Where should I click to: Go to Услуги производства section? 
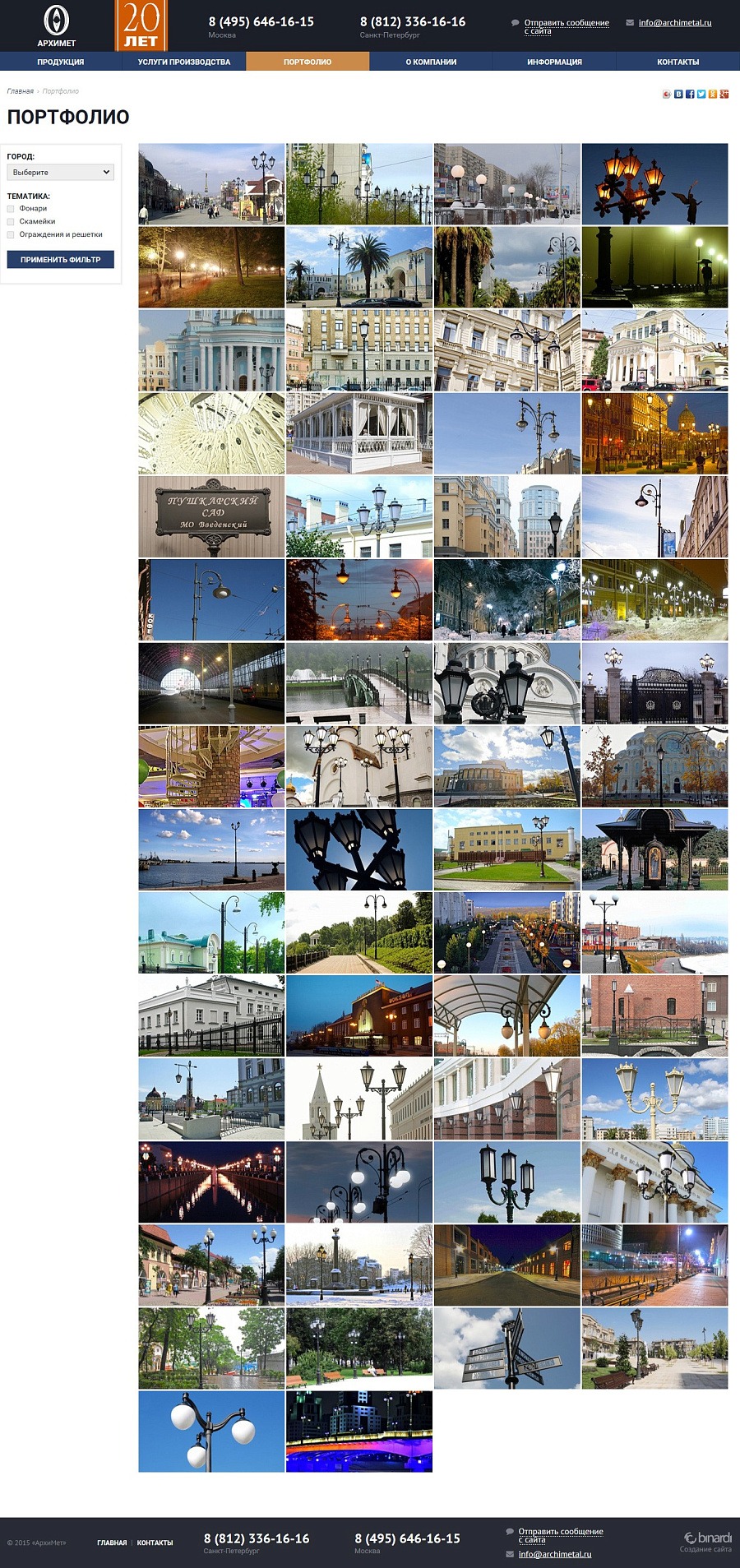pos(184,62)
